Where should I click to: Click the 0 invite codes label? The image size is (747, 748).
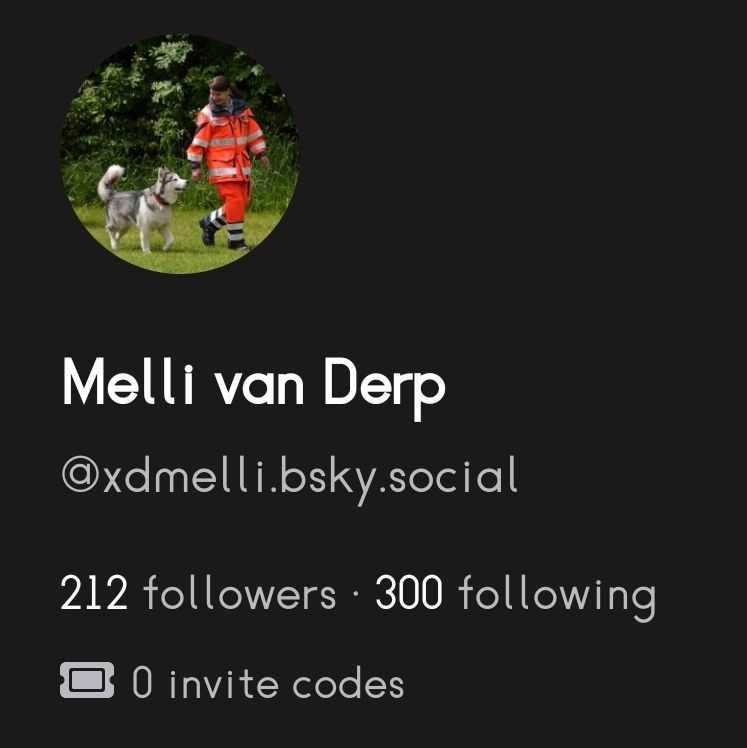click(267, 684)
